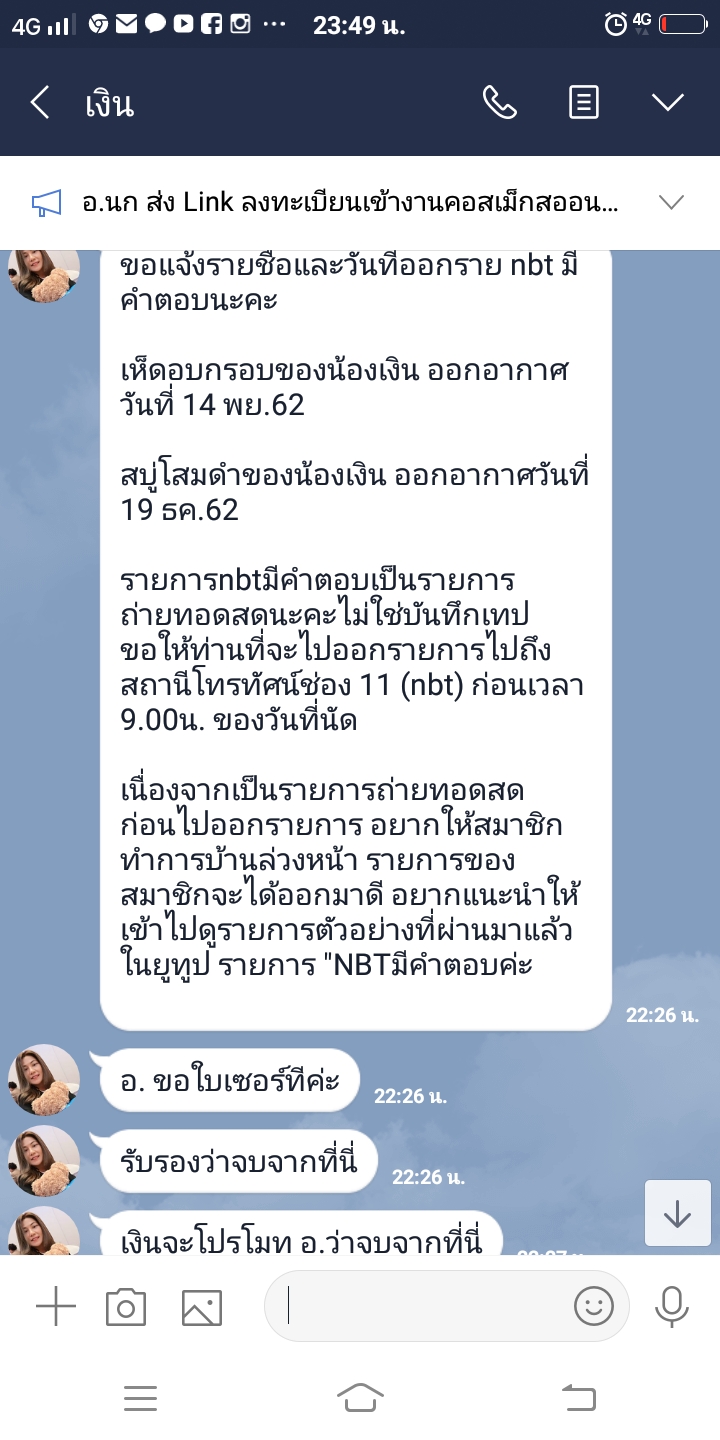Open sender's profile picture beside รับรองว่าจบจากที่นี่
The height and width of the screenshot is (1440, 720).
[x=44, y=1160]
